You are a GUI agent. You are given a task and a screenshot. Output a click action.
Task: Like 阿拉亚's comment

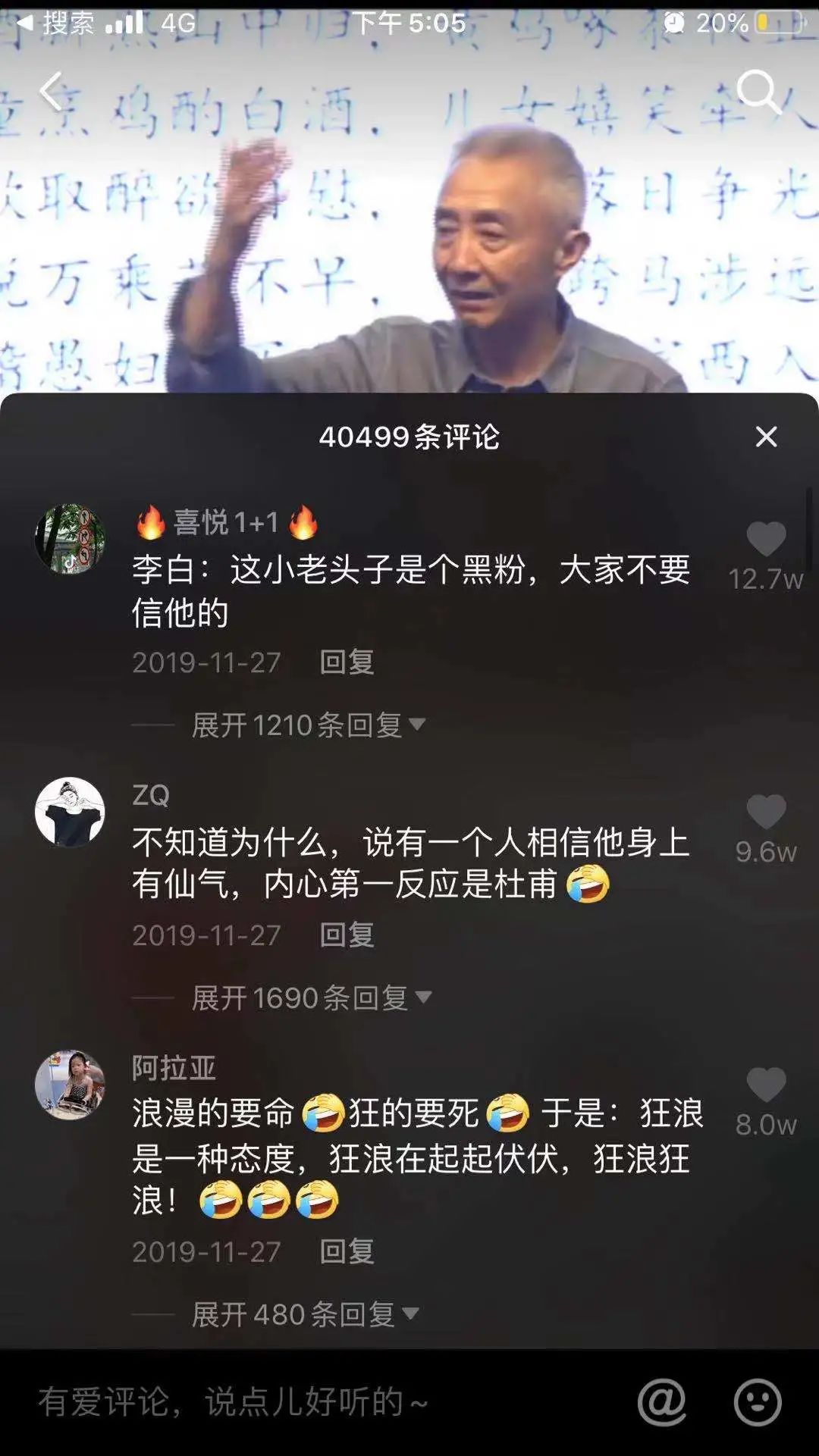766,1085
